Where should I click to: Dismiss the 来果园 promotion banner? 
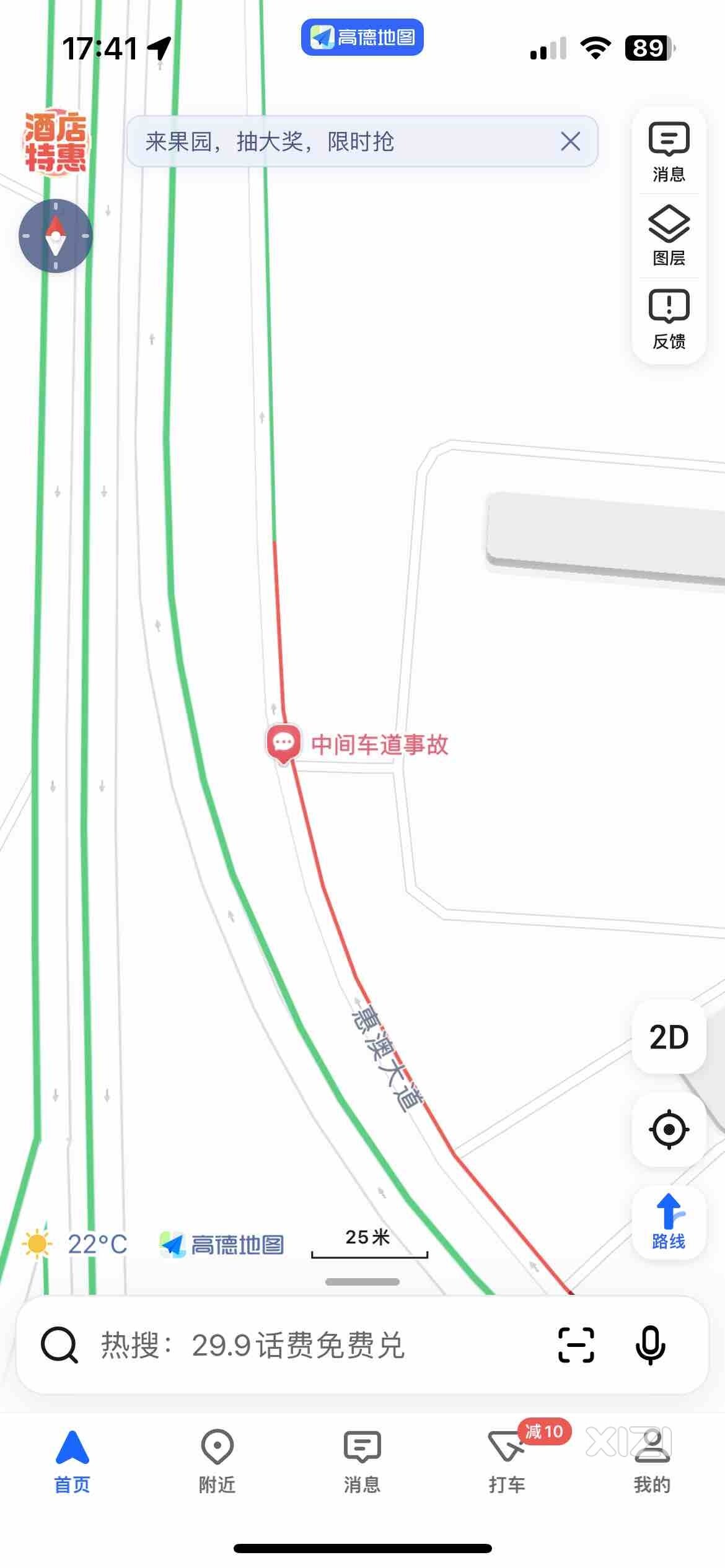[570, 141]
